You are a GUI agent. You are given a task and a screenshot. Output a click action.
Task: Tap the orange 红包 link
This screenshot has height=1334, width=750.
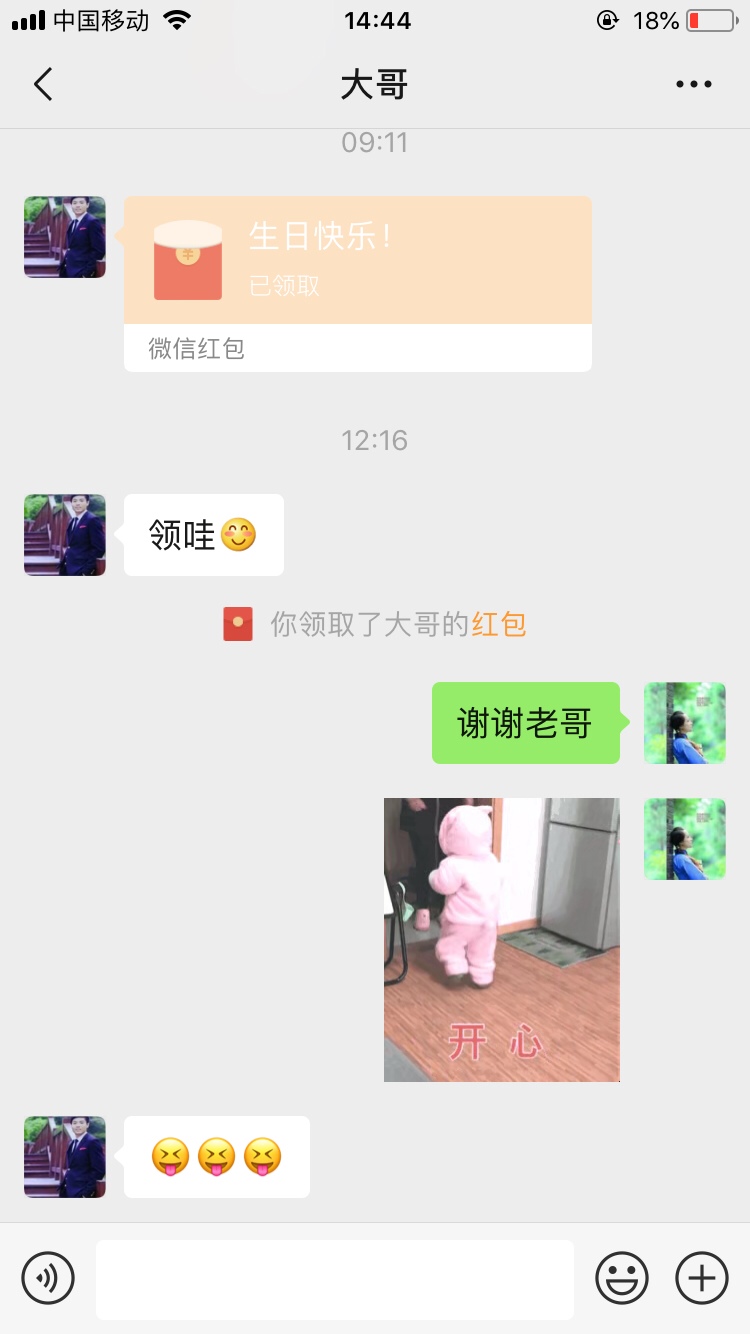click(x=498, y=625)
